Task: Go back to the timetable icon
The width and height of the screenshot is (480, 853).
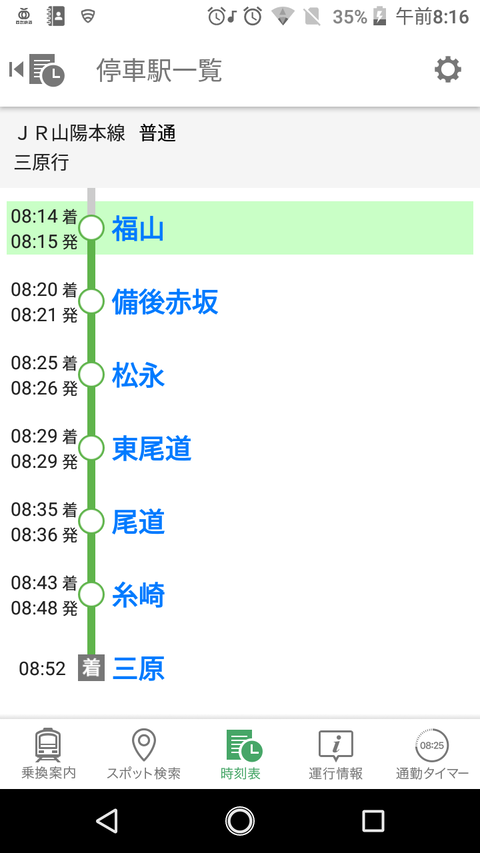Action: (36, 70)
